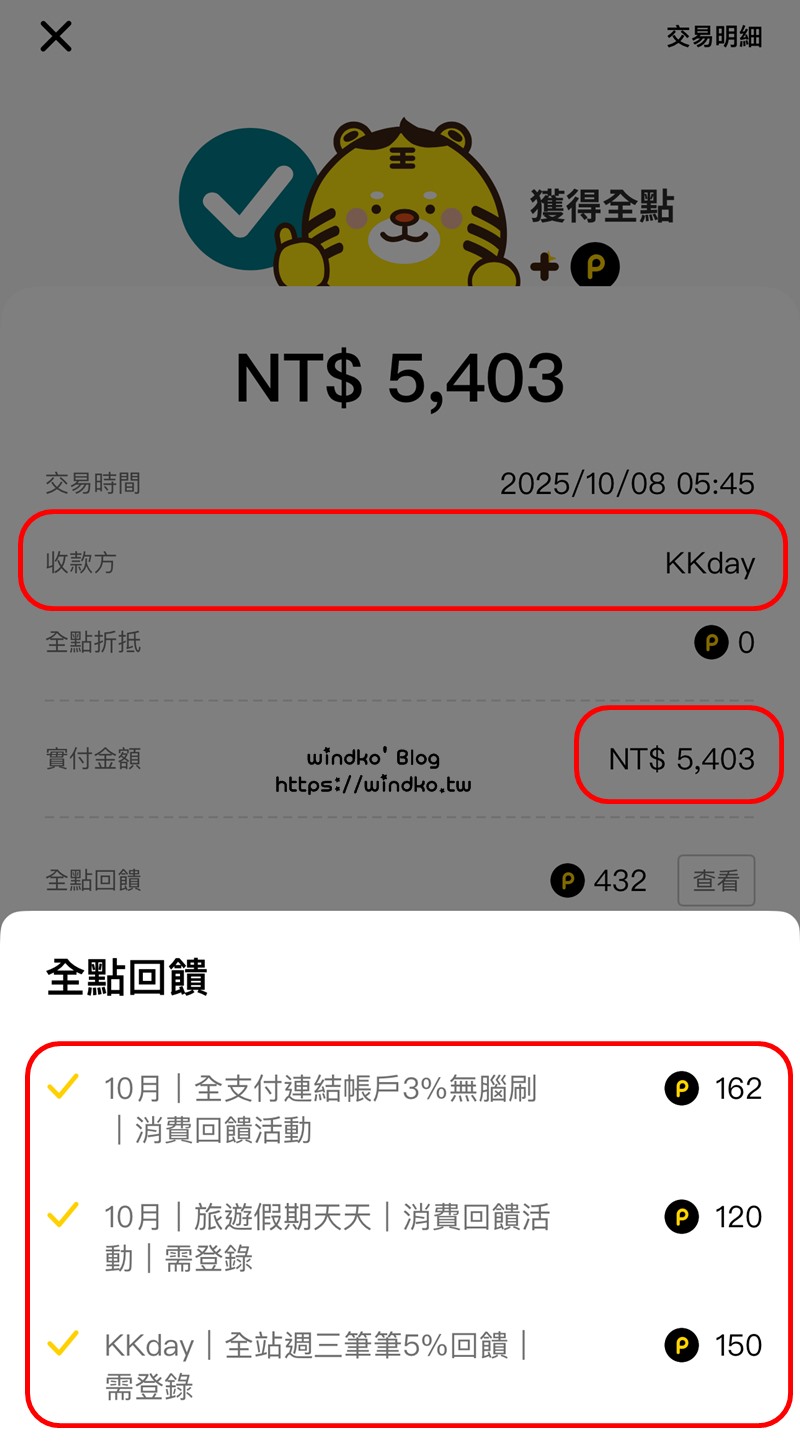The image size is (800, 1451).
Task: Close the transaction result screen
Action: coord(56,37)
